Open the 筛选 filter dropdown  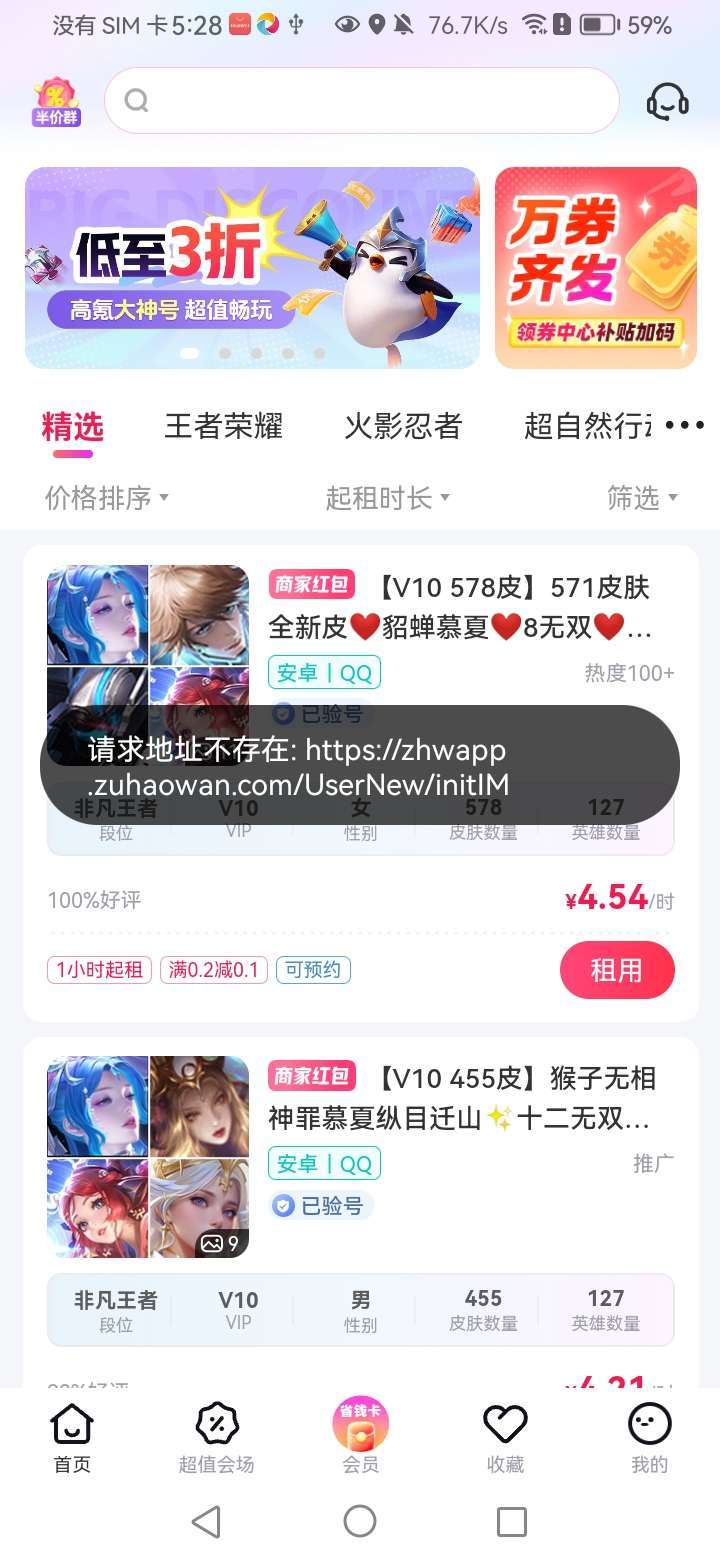click(644, 498)
